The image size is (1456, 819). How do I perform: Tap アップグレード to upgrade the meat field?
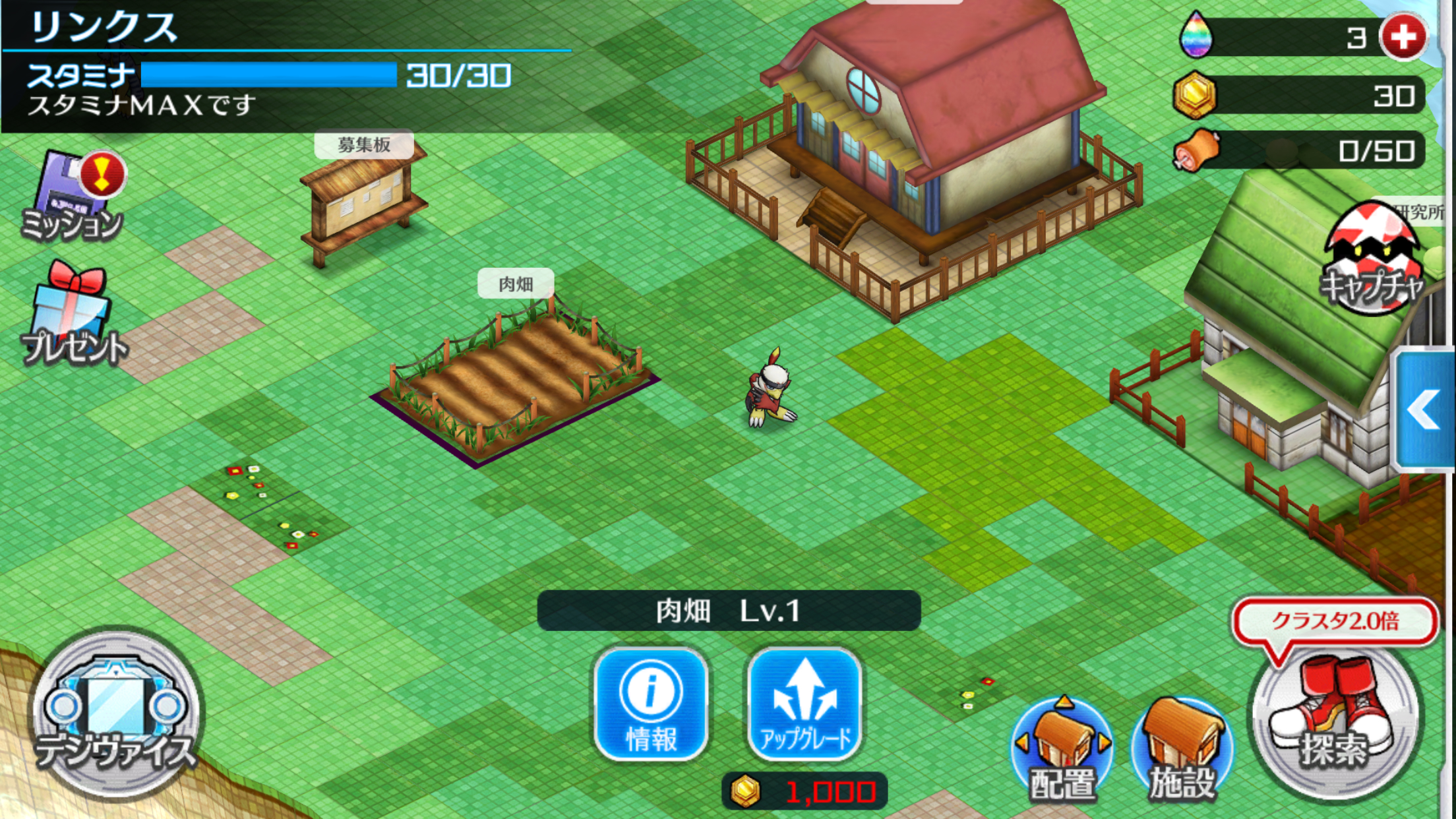(x=805, y=703)
